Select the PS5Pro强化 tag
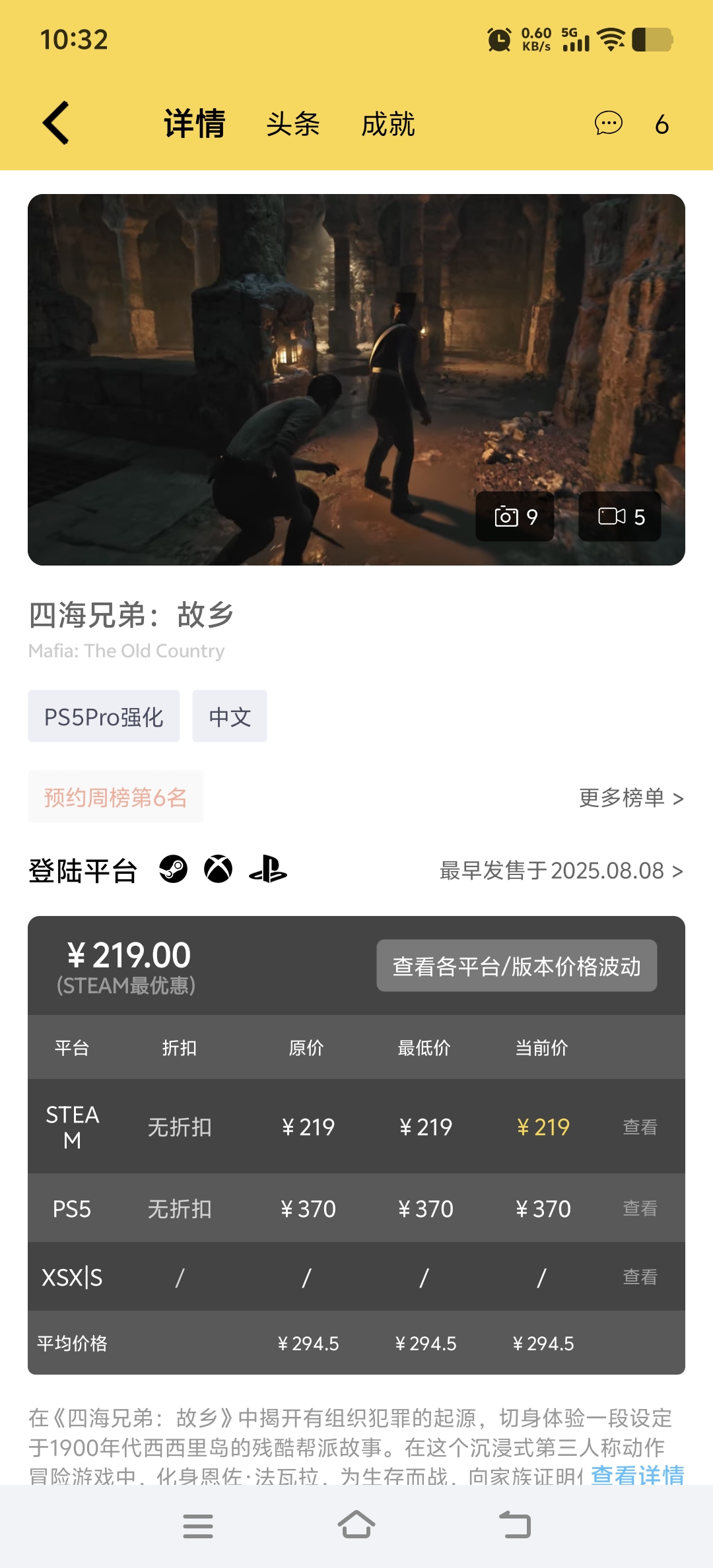713x1568 pixels. click(x=104, y=717)
